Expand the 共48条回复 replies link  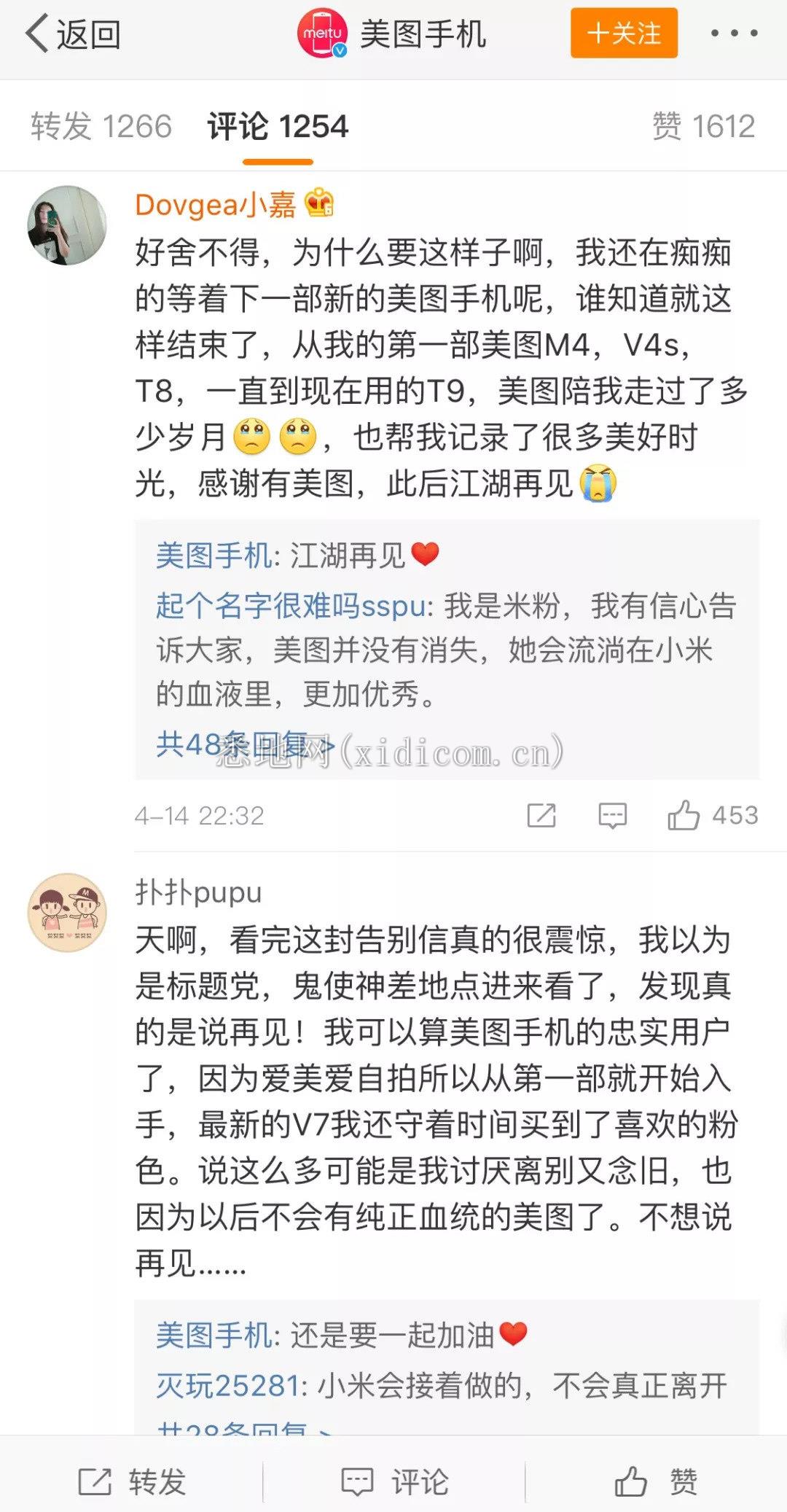[245, 744]
